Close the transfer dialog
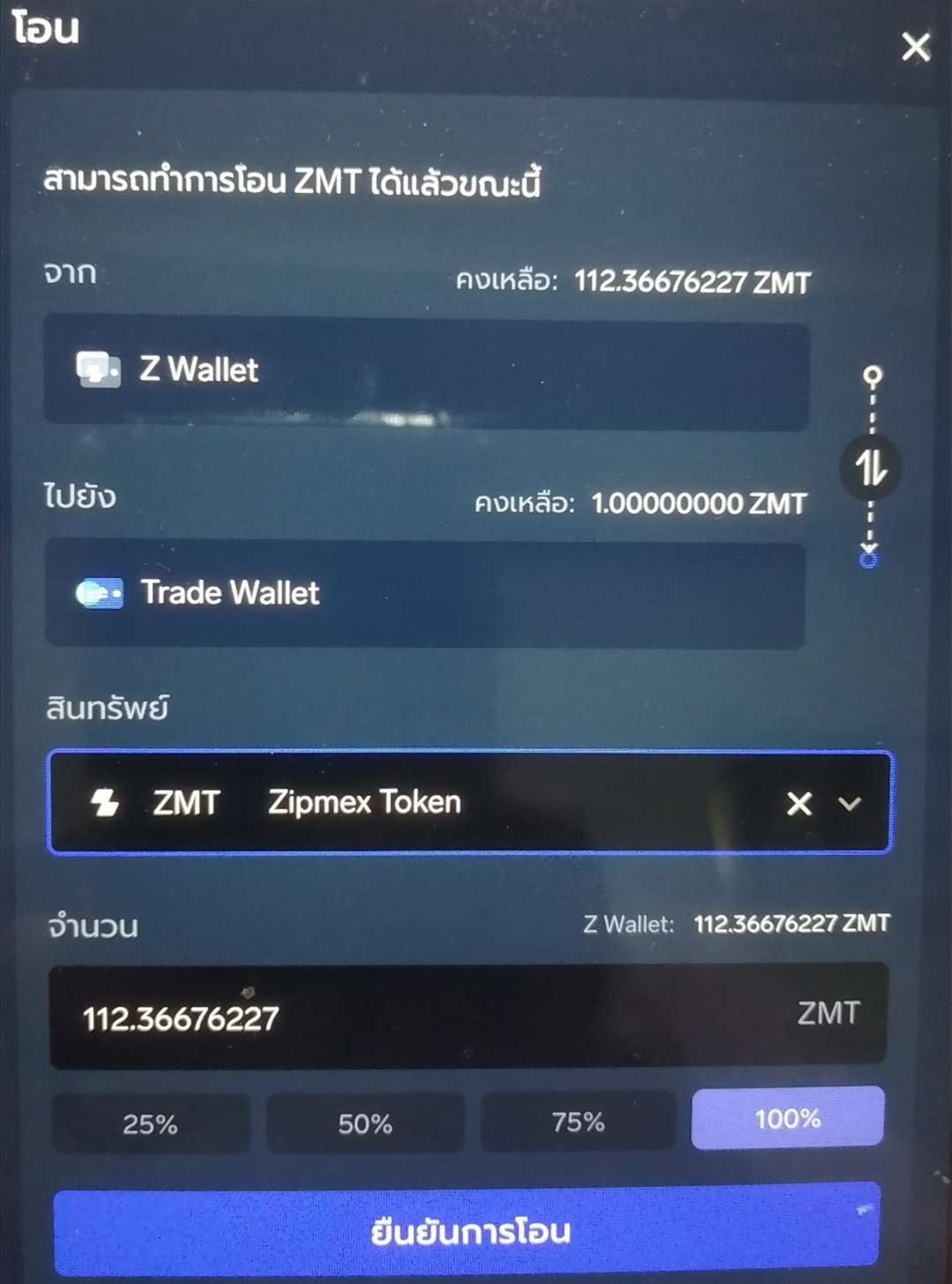Screen dimensions: 952x1284 (x=916, y=47)
